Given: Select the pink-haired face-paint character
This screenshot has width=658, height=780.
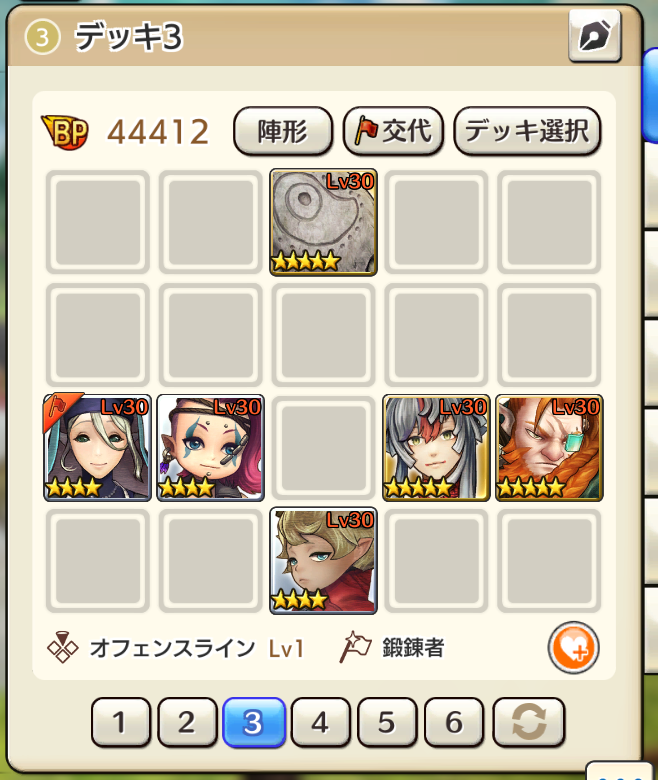Looking at the screenshot, I should [210, 447].
